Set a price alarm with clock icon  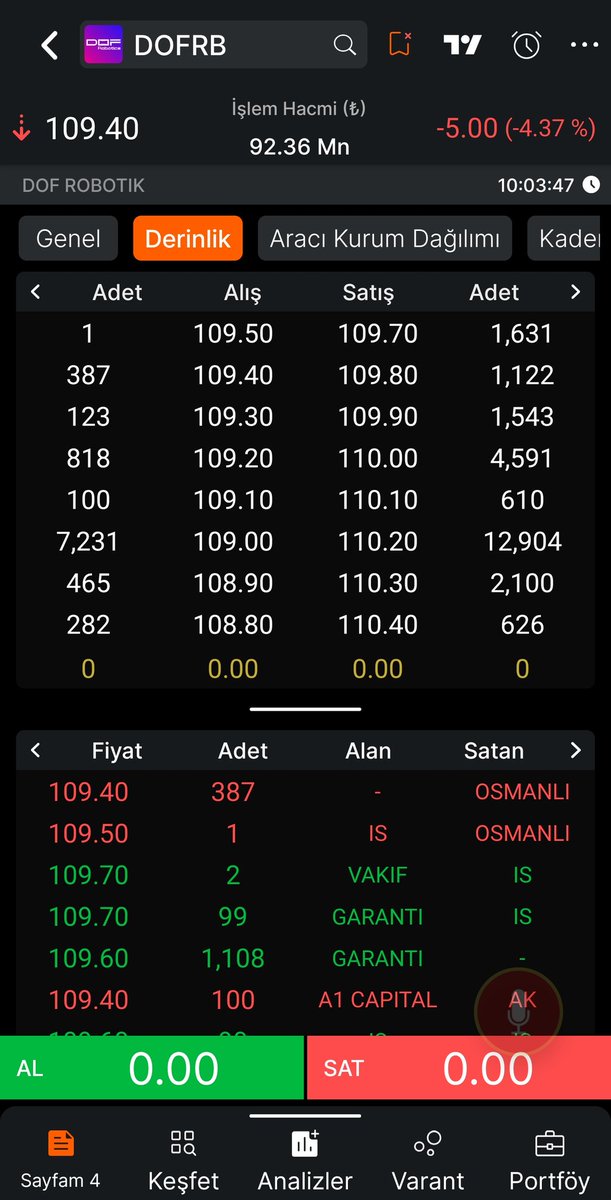(526, 45)
